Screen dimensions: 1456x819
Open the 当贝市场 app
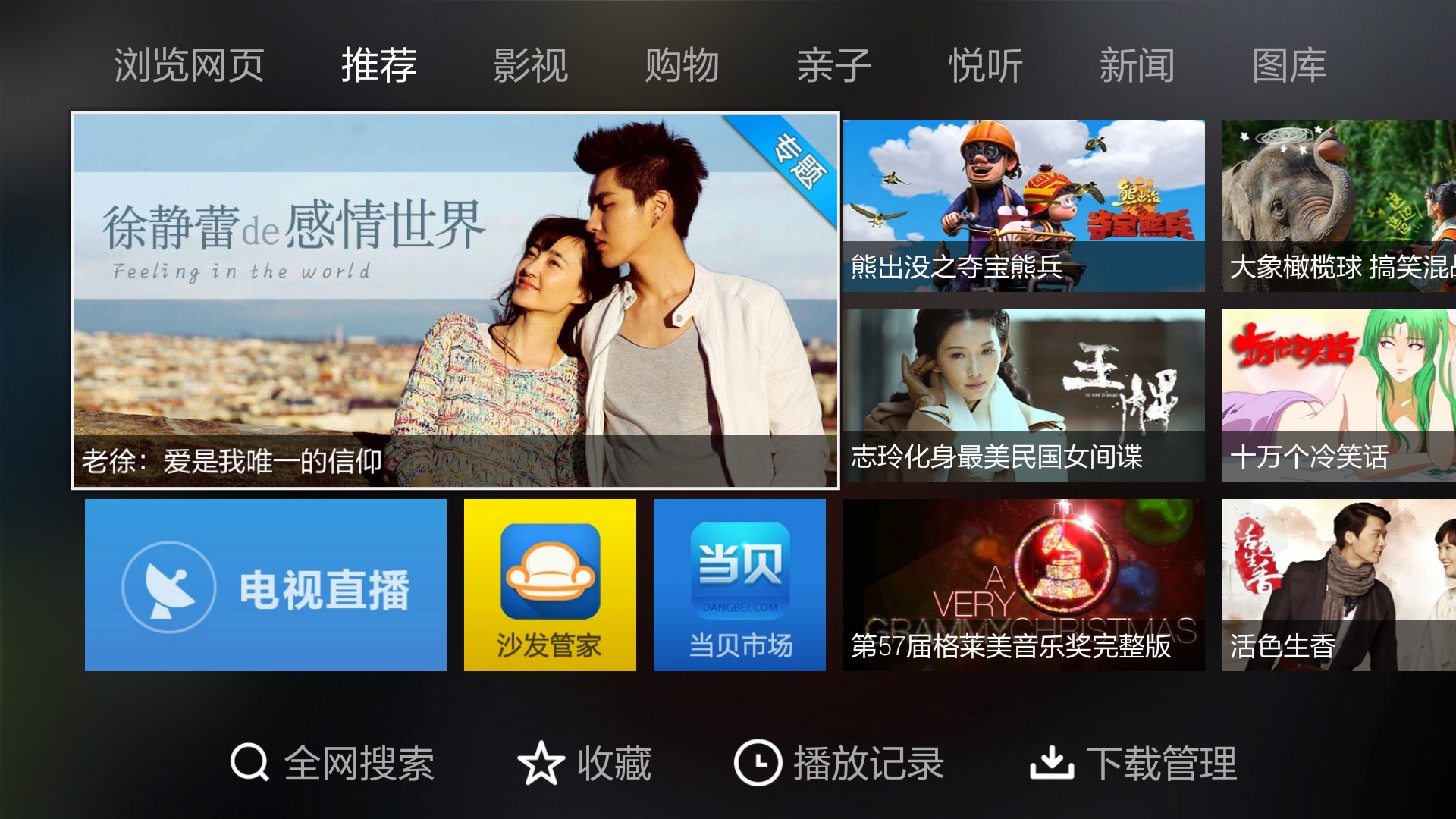(x=739, y=585)
